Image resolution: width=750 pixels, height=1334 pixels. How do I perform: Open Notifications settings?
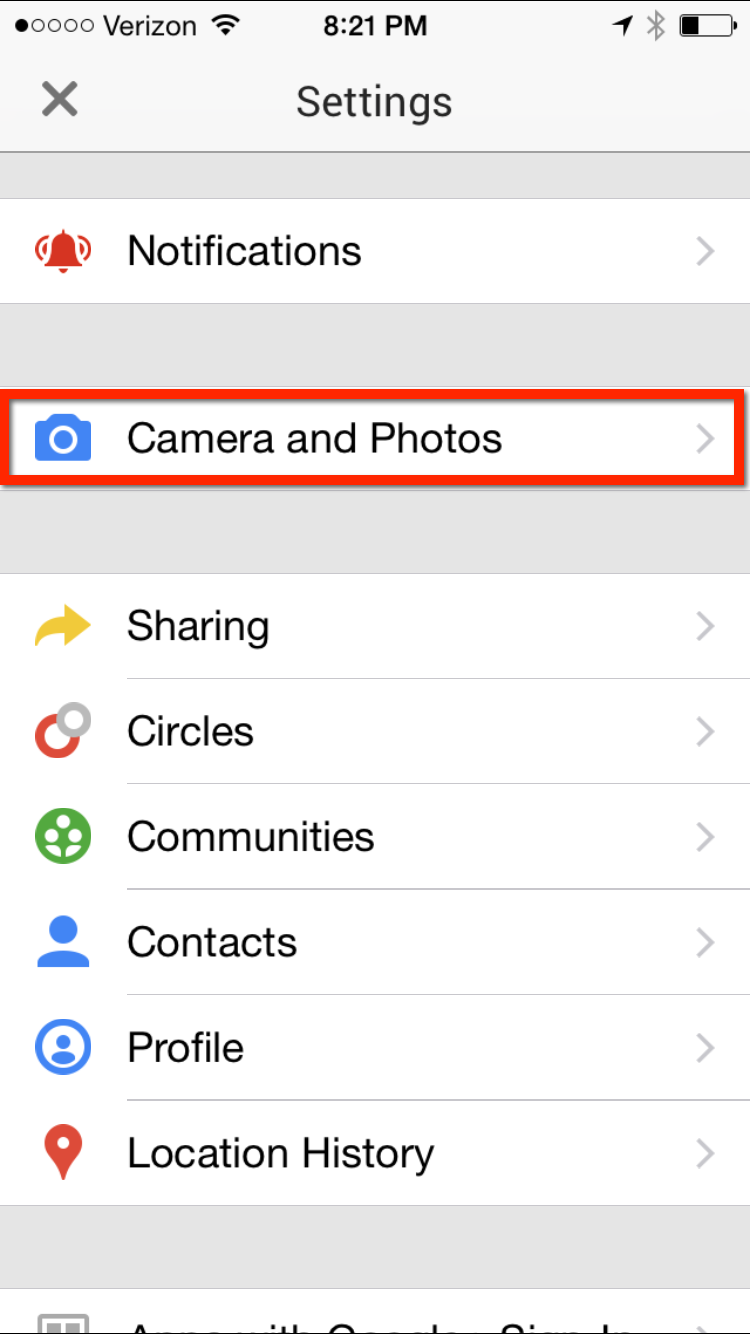pyautogui.click(x=375, y=251)
